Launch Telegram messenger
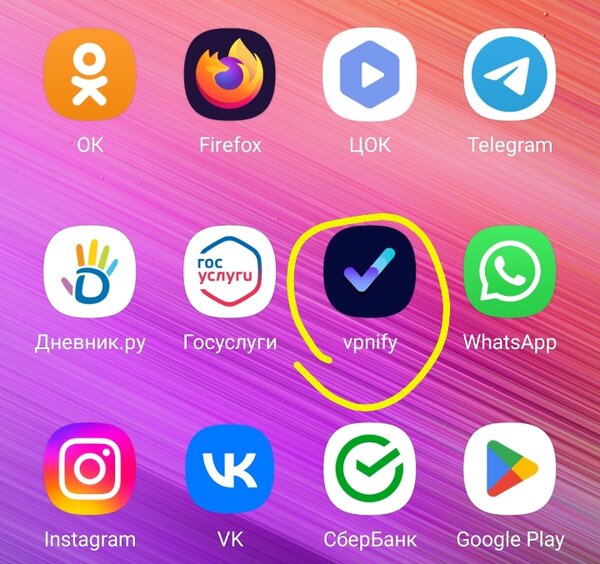This screenshot has width=600, height=564. pos(509,74)
